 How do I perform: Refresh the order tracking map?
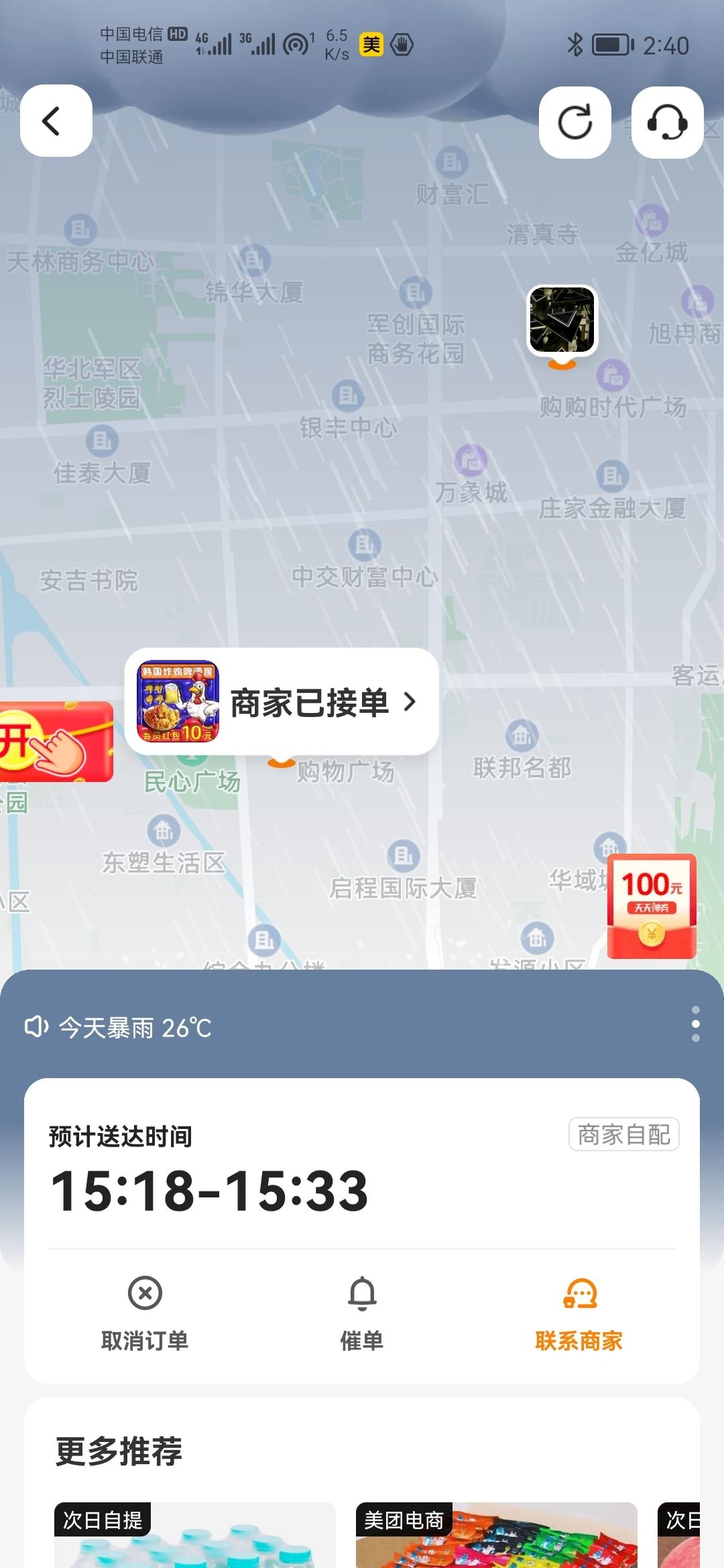tap(575, 123)
